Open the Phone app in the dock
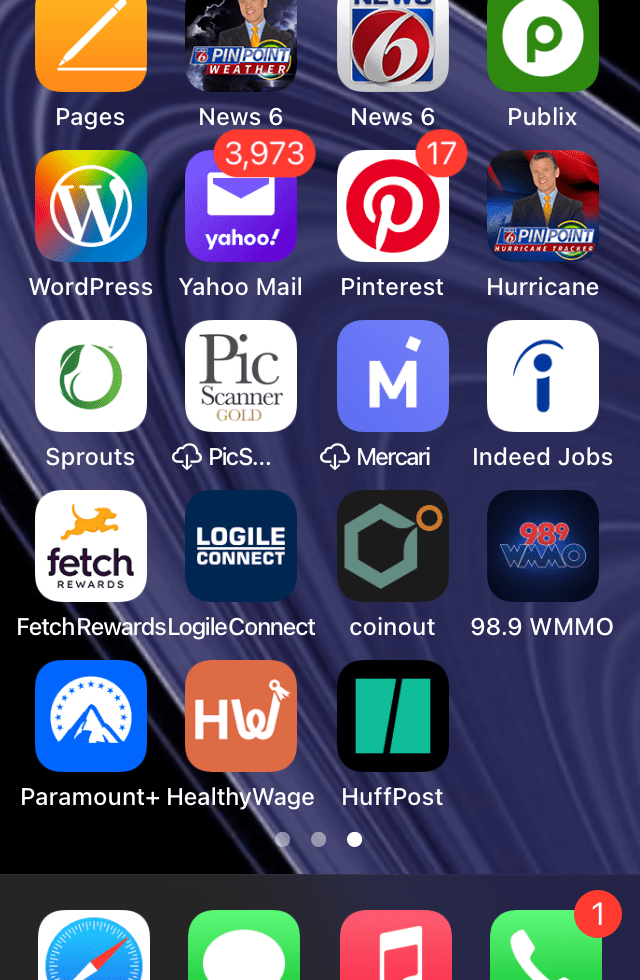 (545, 950)
